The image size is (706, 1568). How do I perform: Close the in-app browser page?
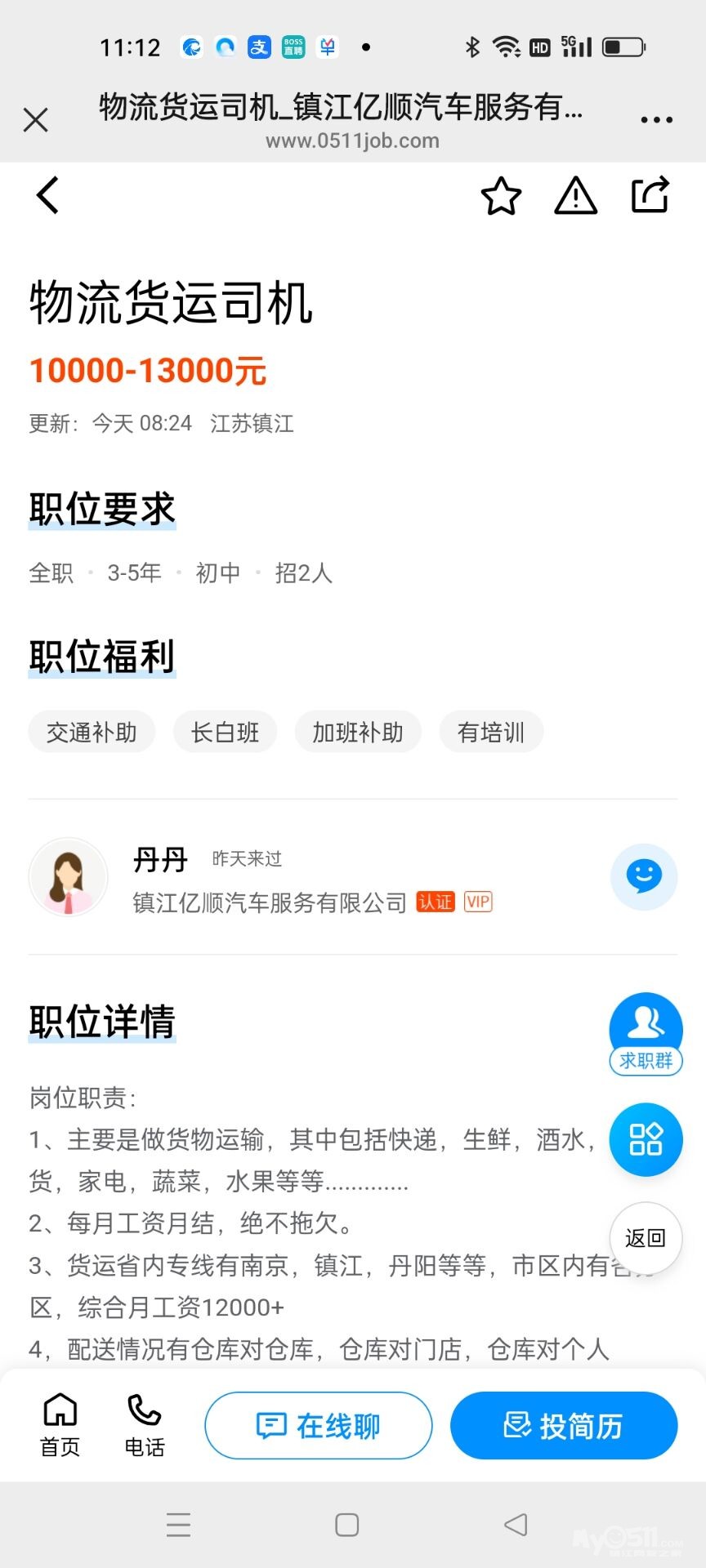35,120
